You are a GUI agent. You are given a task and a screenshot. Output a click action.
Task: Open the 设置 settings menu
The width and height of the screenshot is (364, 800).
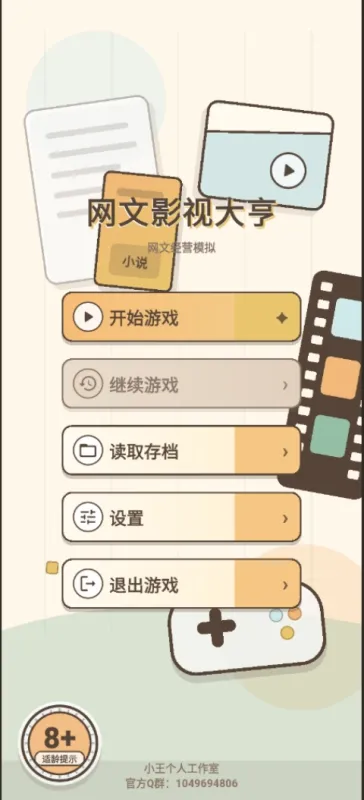(x=181, y=518)
